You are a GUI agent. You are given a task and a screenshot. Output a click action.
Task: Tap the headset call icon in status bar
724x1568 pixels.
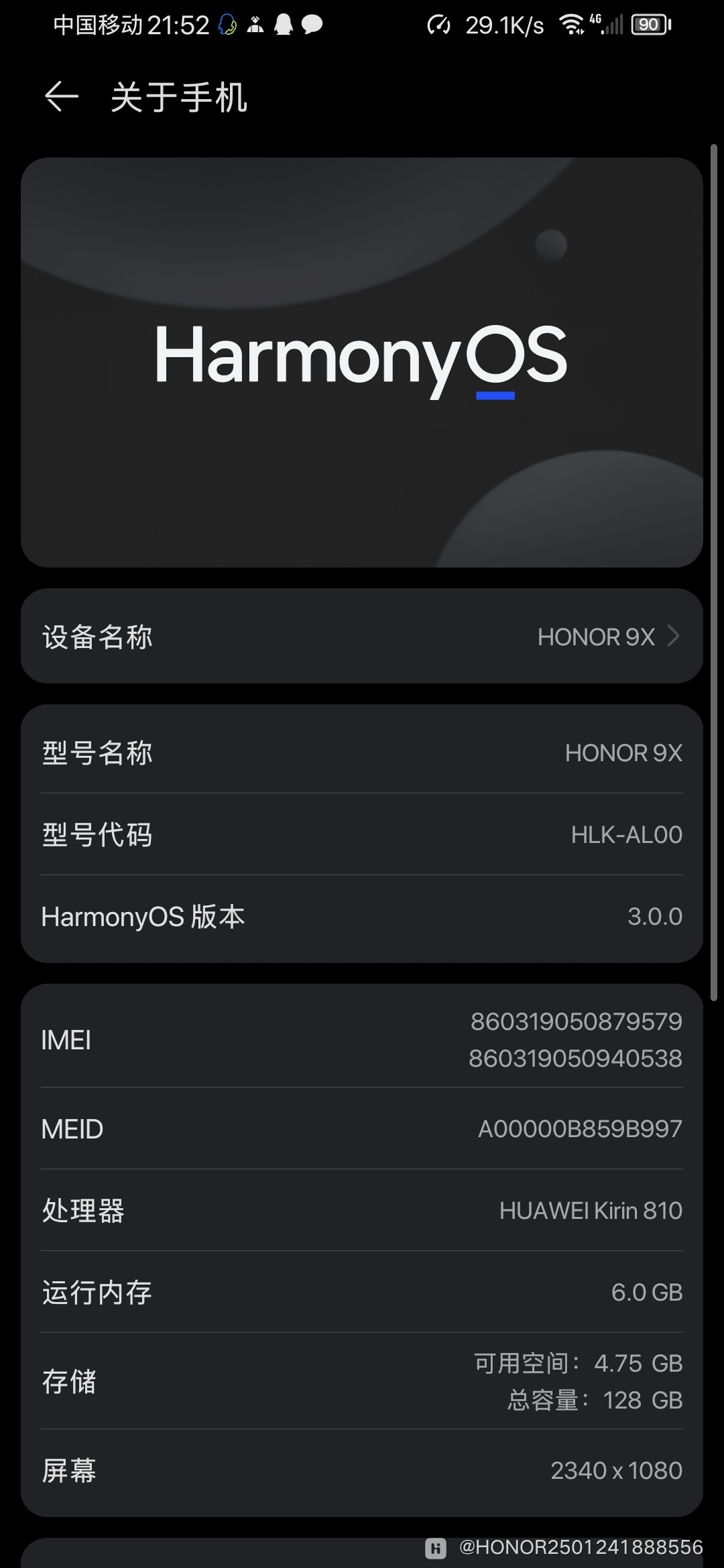click(x=228, y=25)
